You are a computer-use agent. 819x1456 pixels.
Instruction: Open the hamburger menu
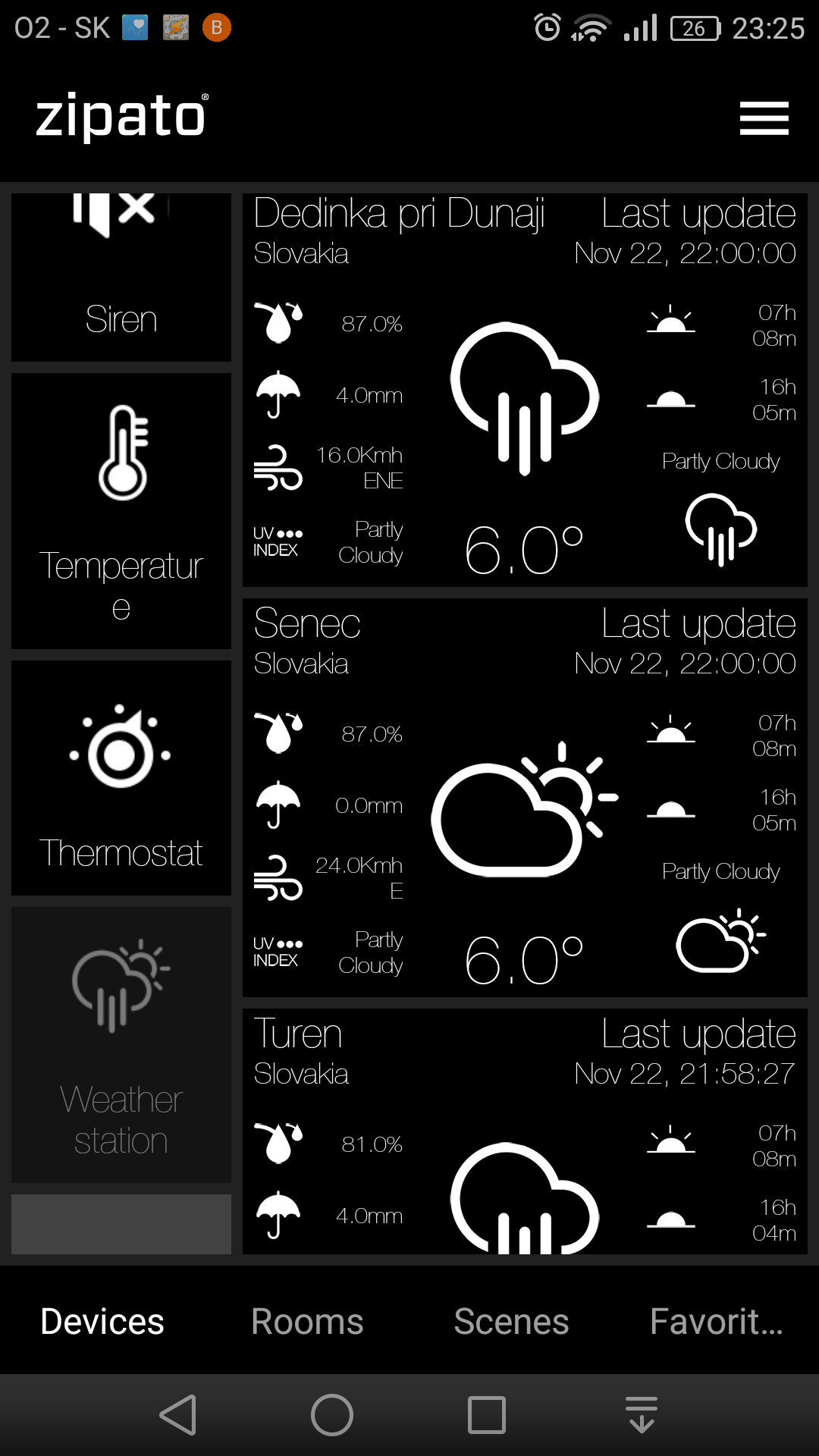tap(764, 118)
